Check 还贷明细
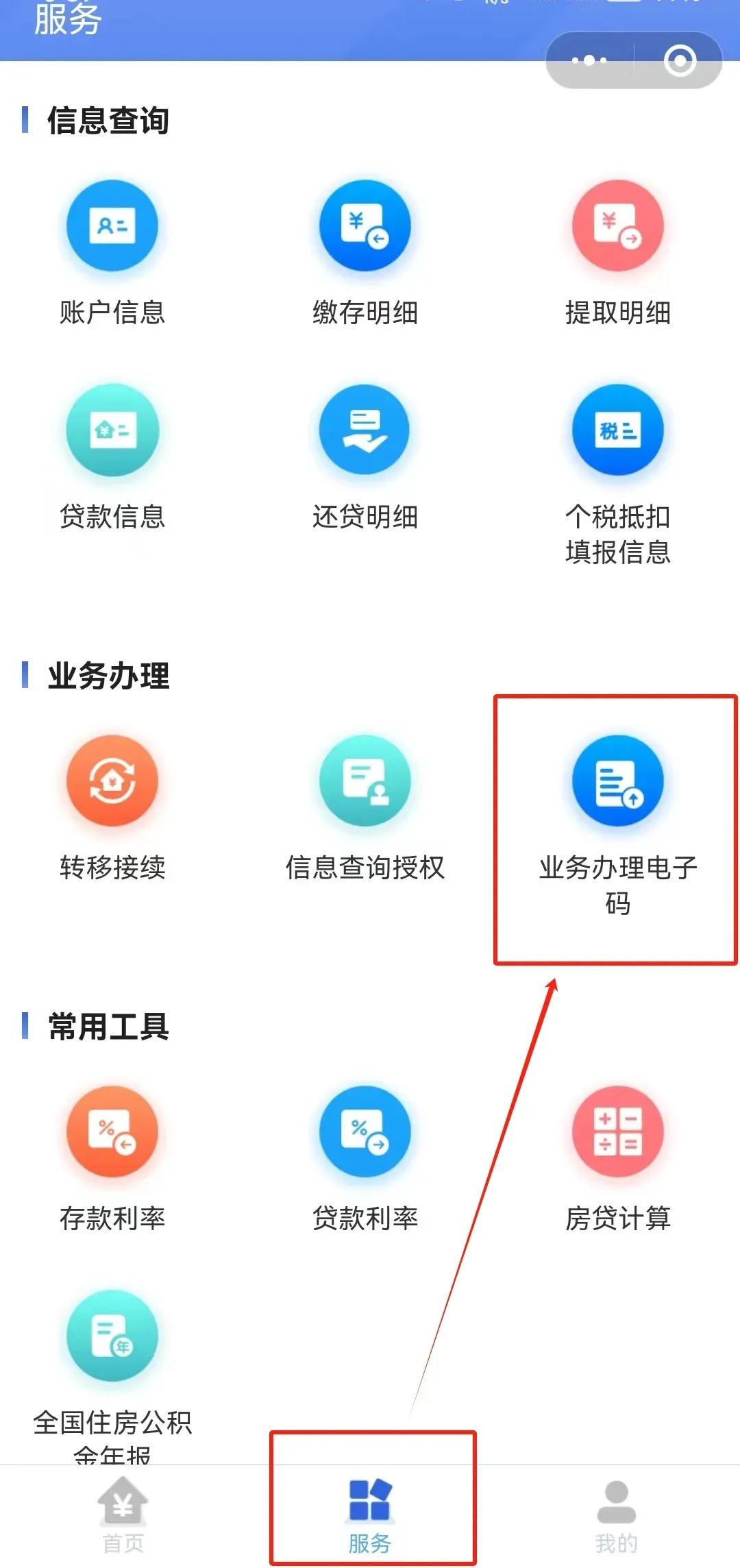Viewport: 740px width, 1568px height. [365, 457]
